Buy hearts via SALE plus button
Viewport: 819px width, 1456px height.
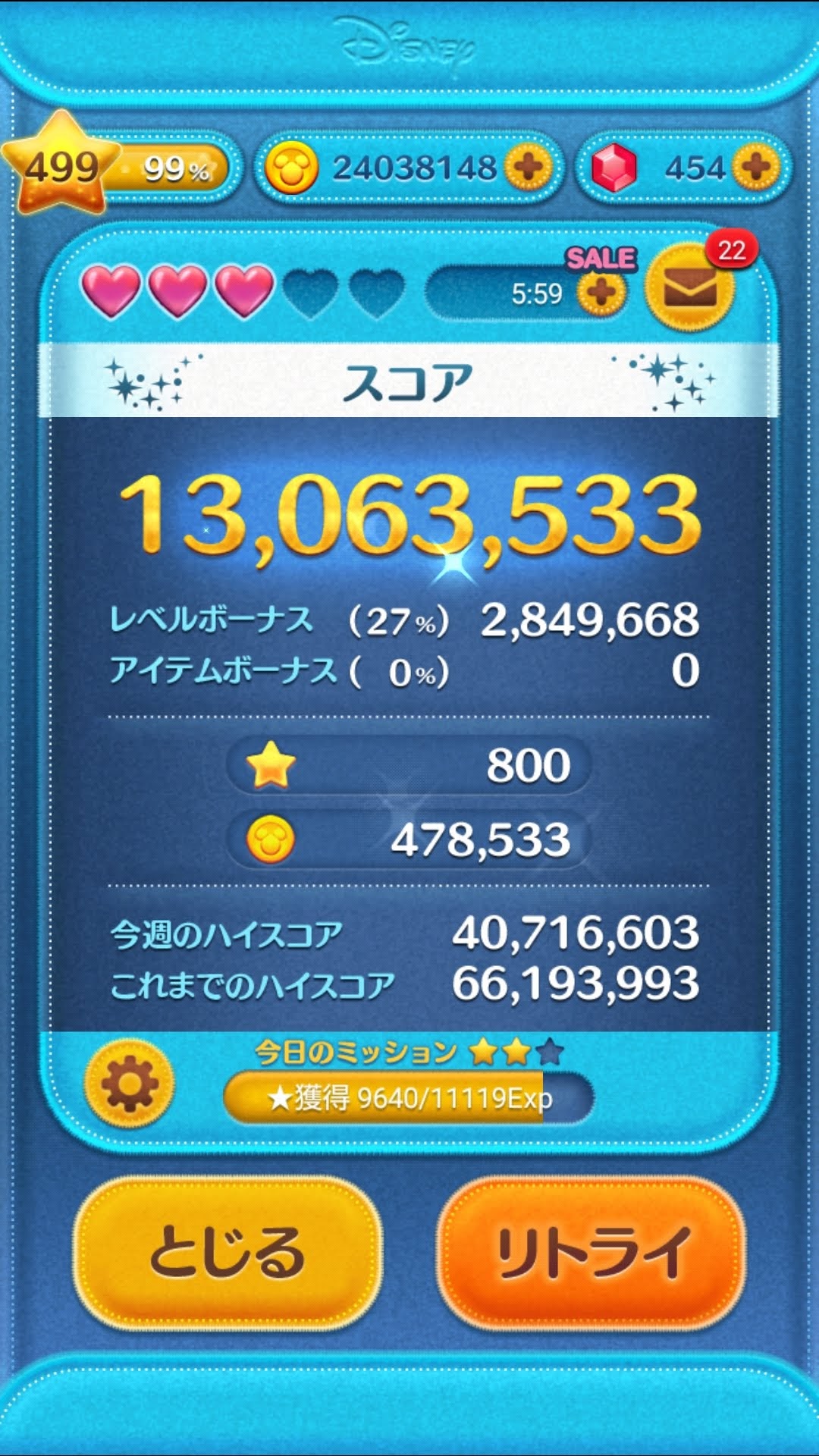[600, 291]
